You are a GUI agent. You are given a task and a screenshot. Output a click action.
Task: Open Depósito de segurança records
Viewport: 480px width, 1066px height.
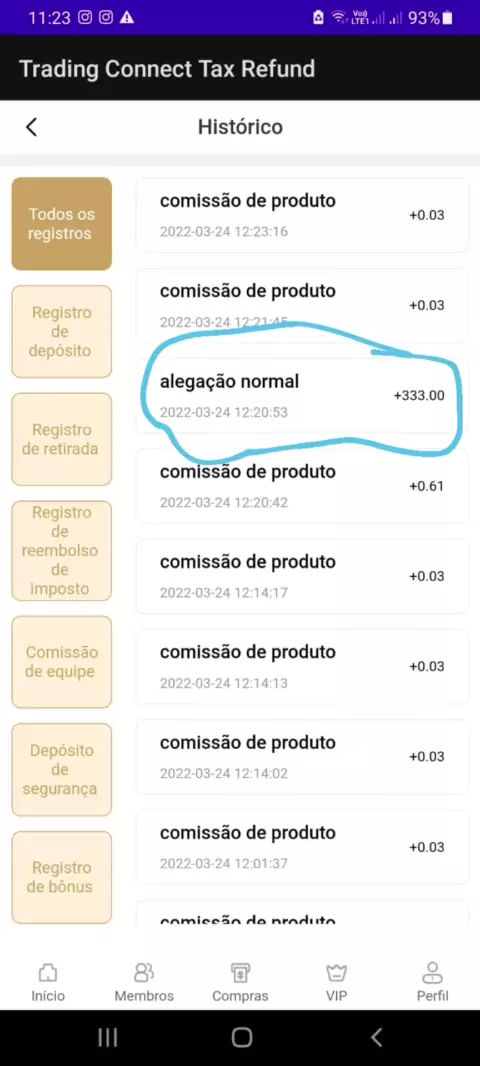(62, 770)
